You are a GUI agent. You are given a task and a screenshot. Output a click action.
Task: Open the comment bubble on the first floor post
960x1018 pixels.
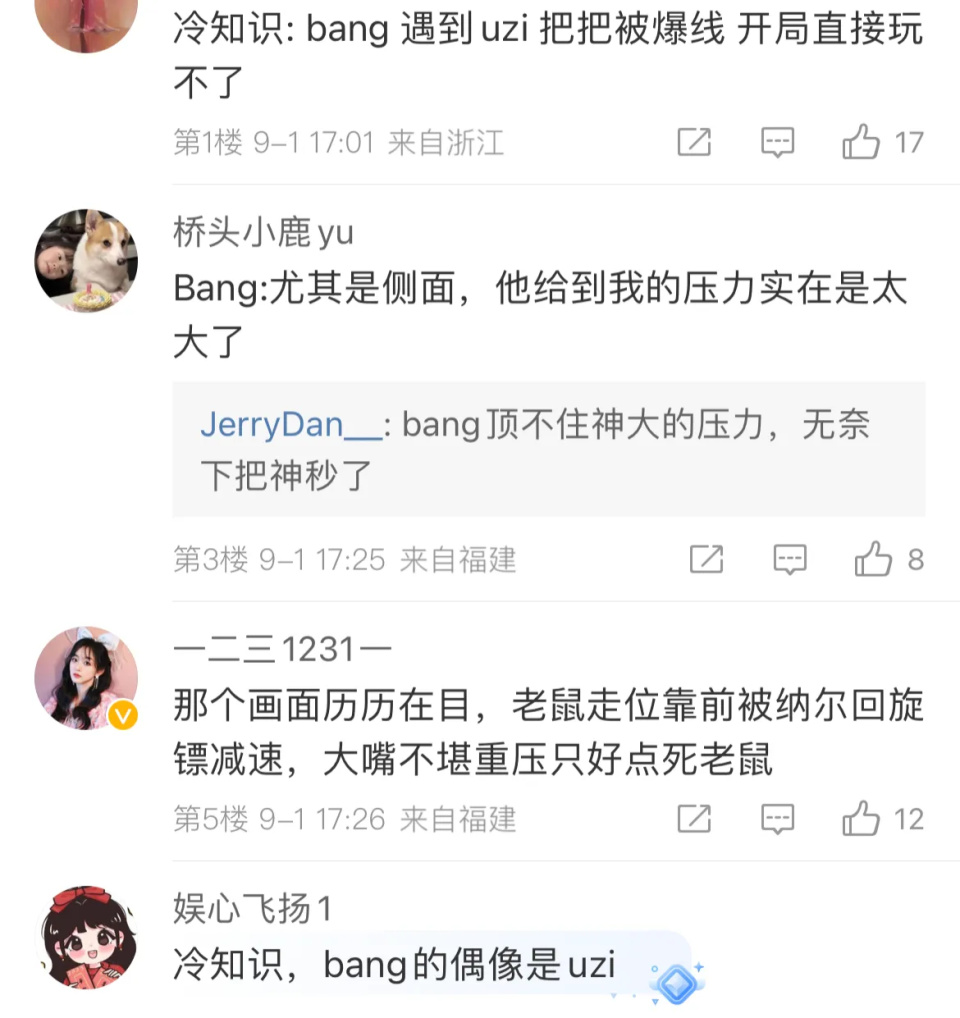pyautogui.click(x=777, y=142)
